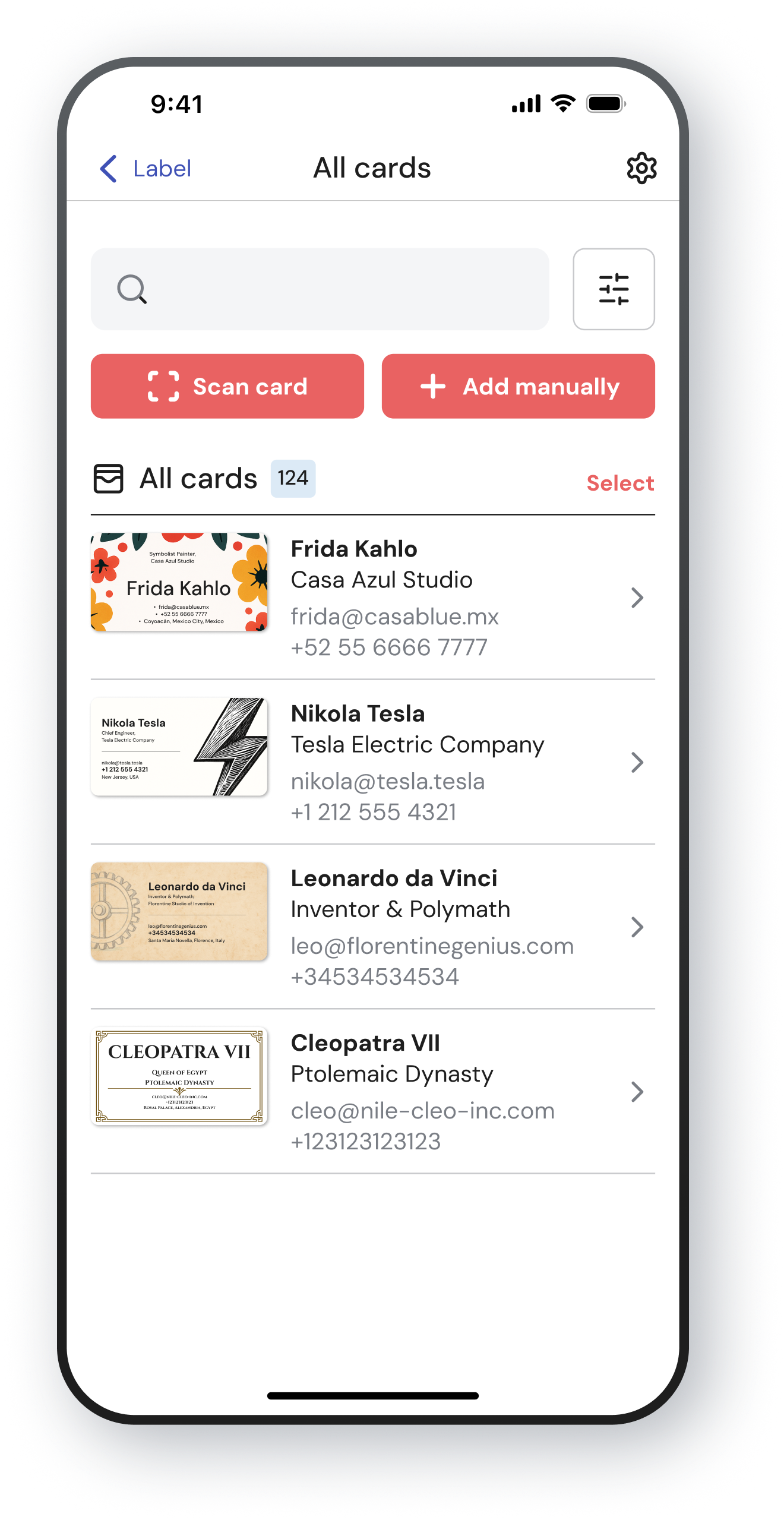Open the filter options
This screenshot has width=784, height=1520.
614,289
